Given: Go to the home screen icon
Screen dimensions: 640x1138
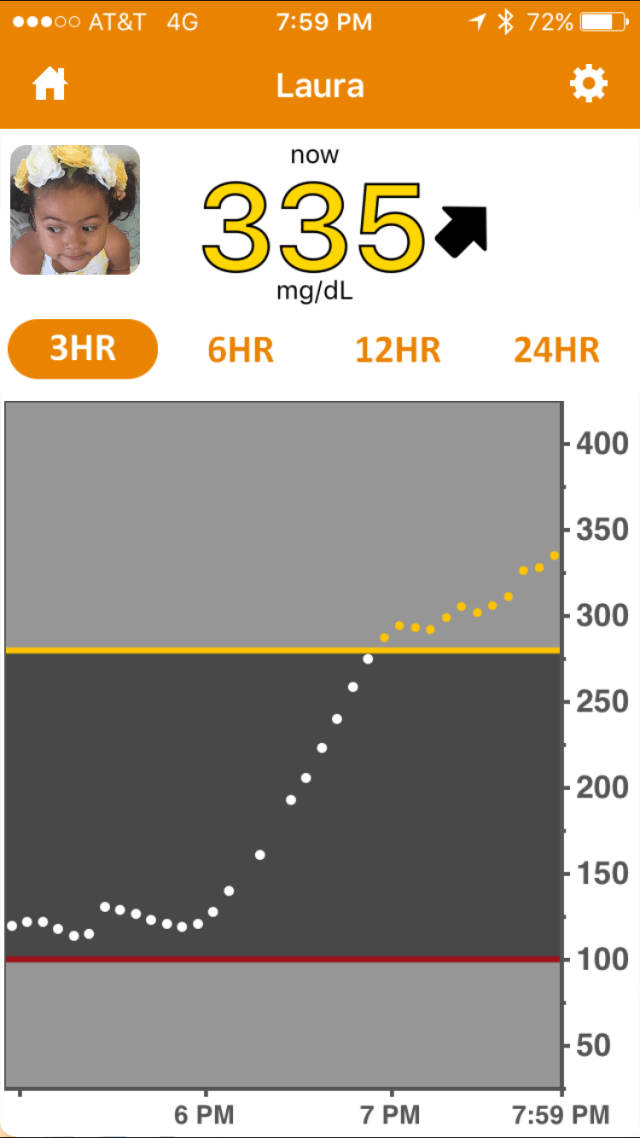Looking at the screenshot, I should pyautogui.click(x=50, y=85).
